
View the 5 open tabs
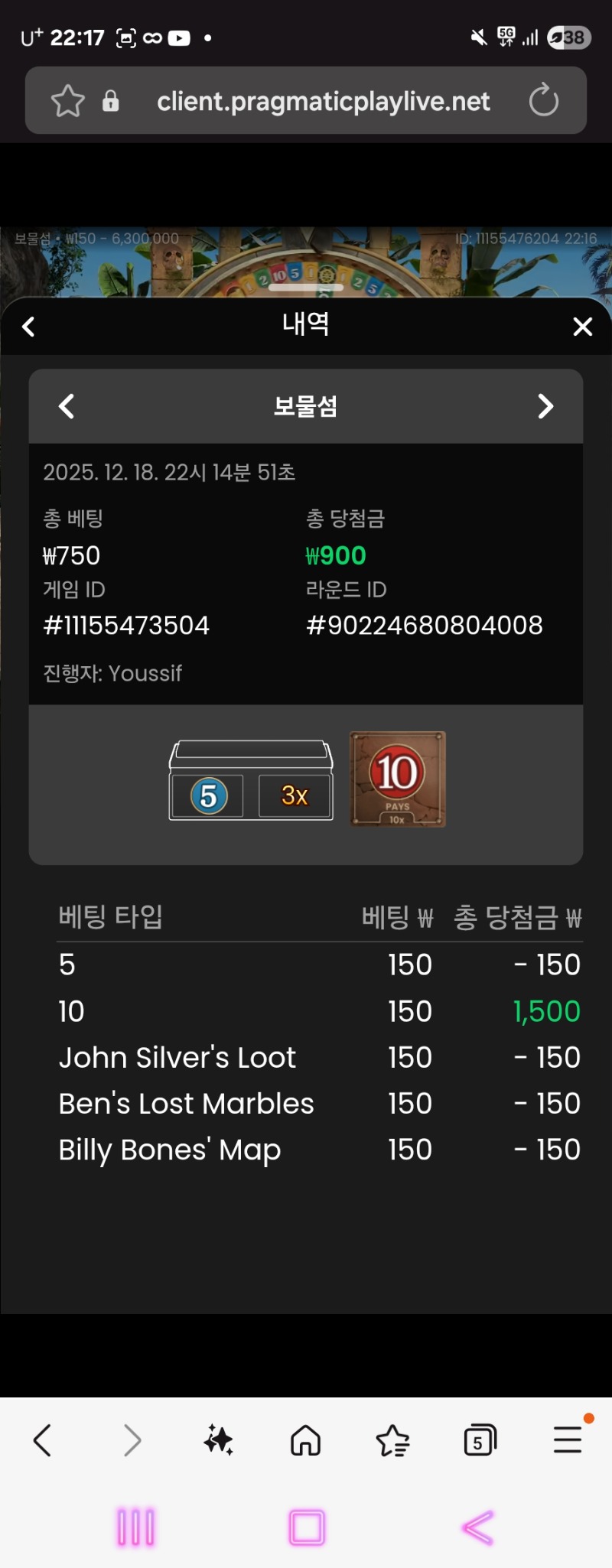(x=480, y=1440)
